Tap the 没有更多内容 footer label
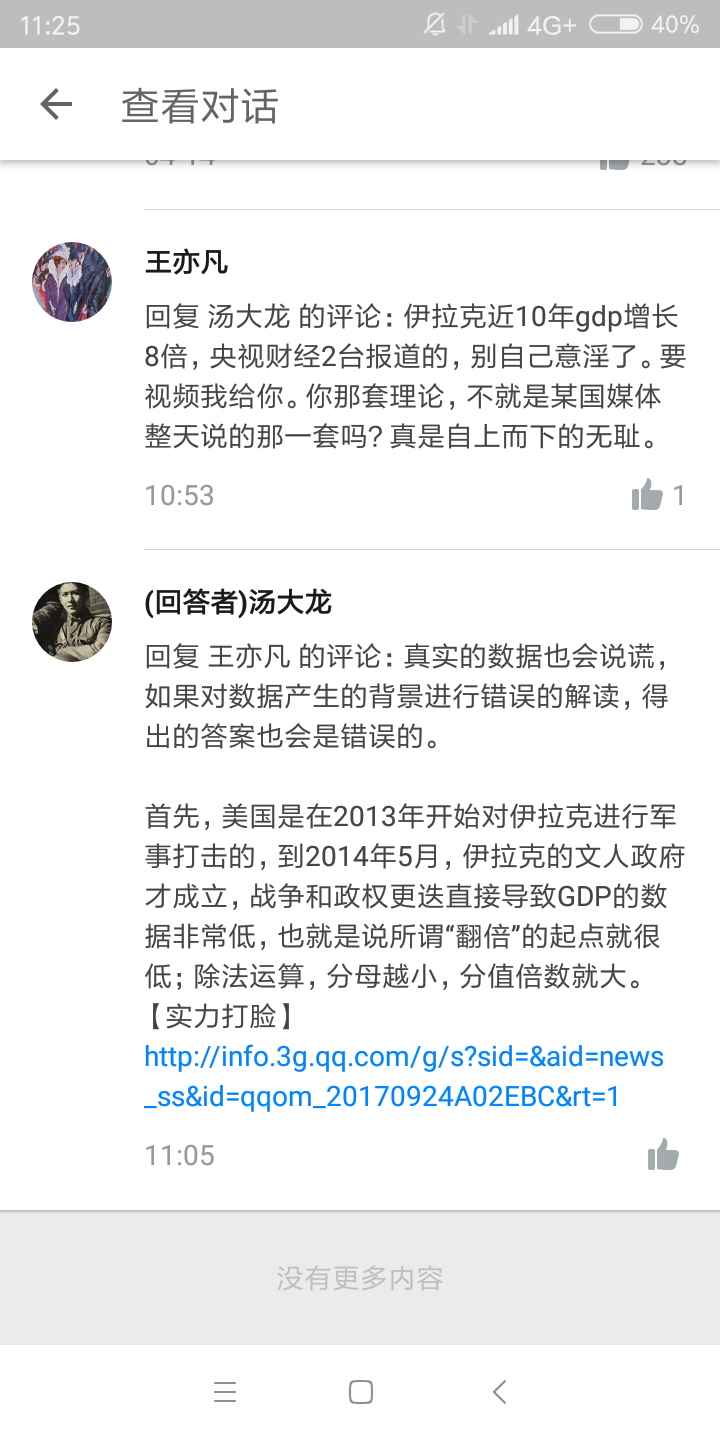 [x=360, y=1277]
